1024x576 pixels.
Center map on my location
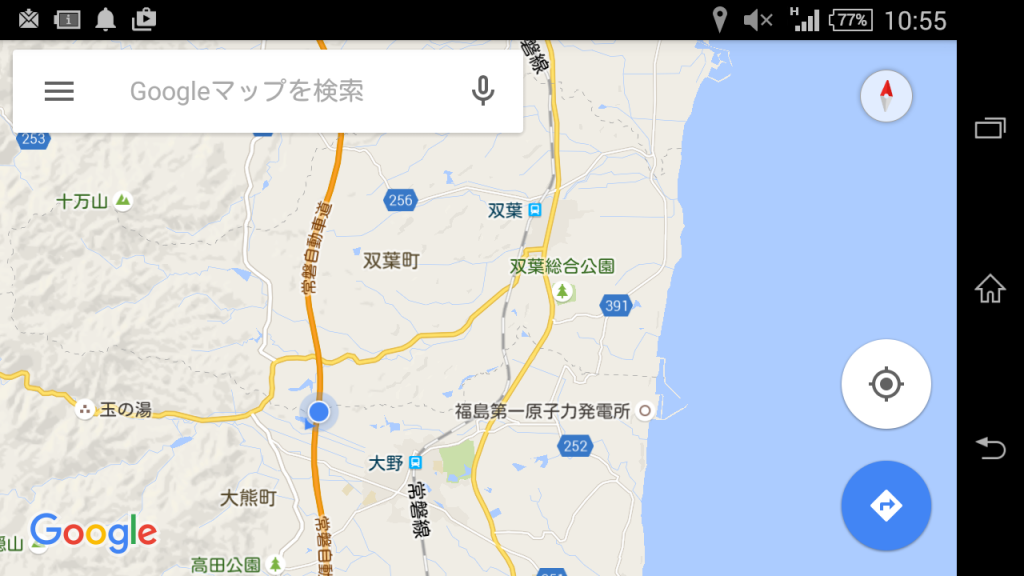[886, 384]
